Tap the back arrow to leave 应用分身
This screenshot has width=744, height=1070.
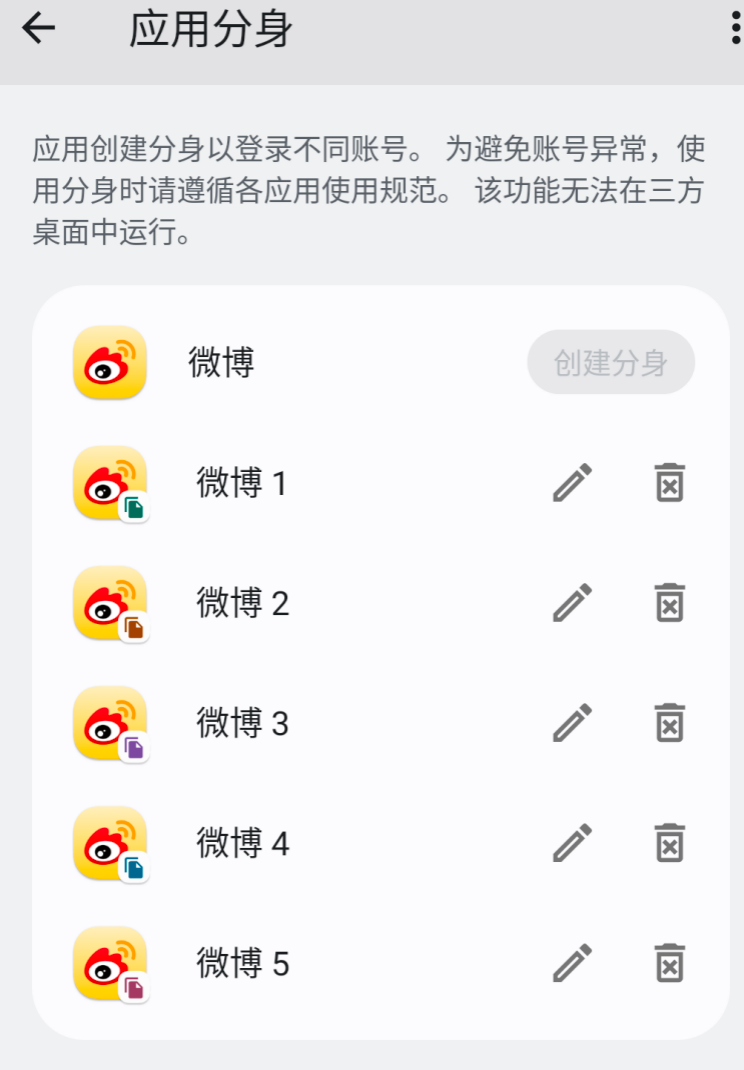point(38,28)
